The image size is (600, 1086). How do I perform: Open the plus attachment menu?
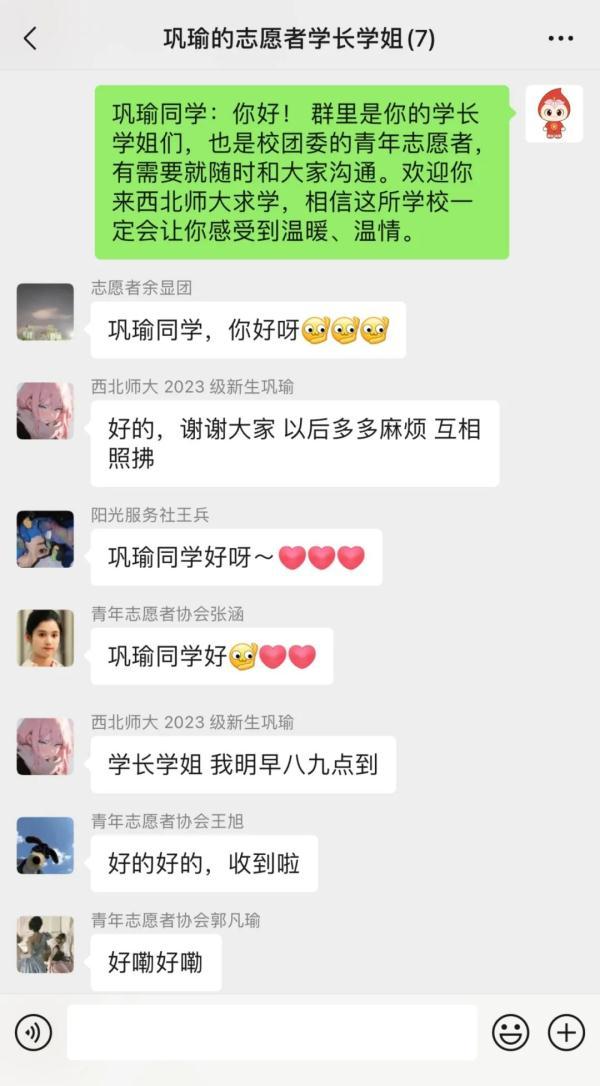click(x=566, y=1032)
